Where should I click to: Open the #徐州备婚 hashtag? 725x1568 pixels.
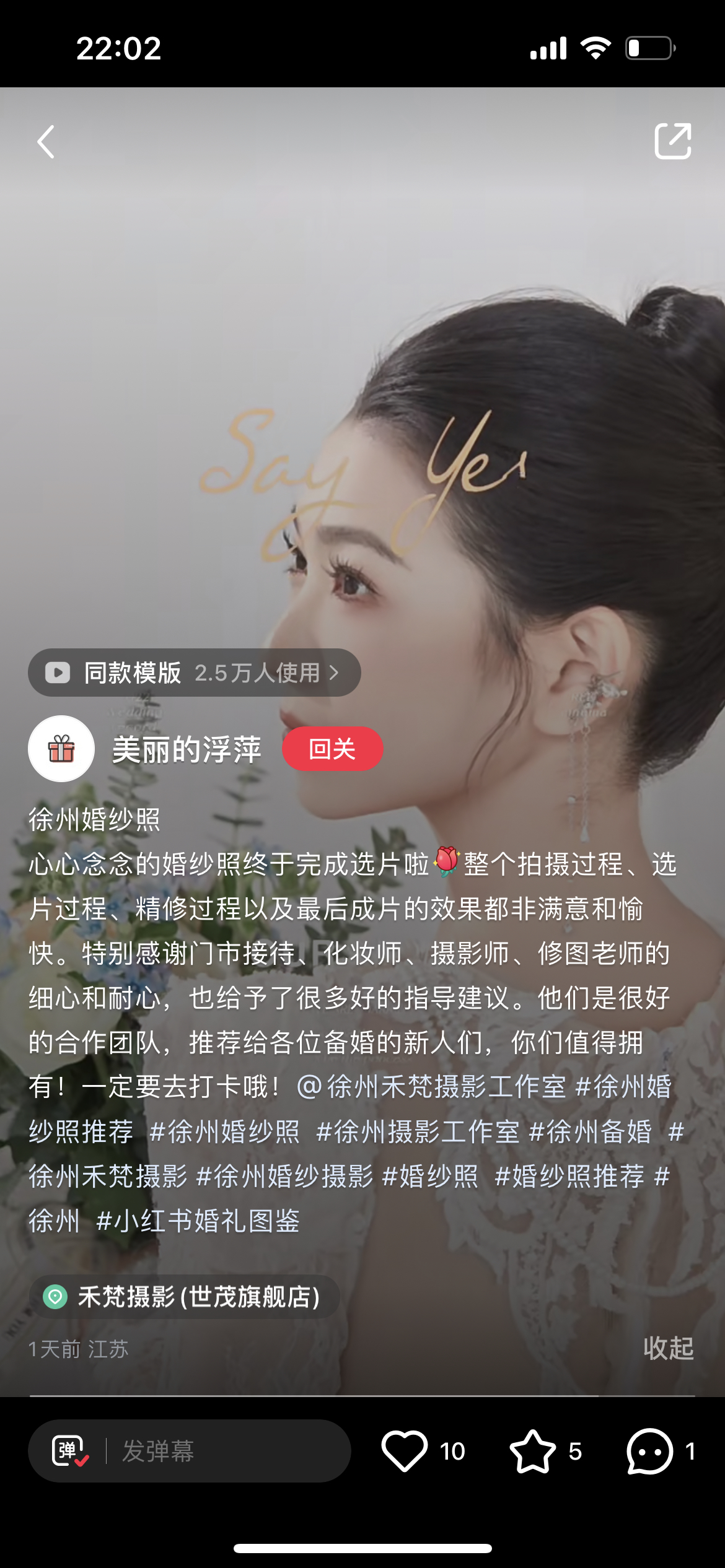[591, 1131]
